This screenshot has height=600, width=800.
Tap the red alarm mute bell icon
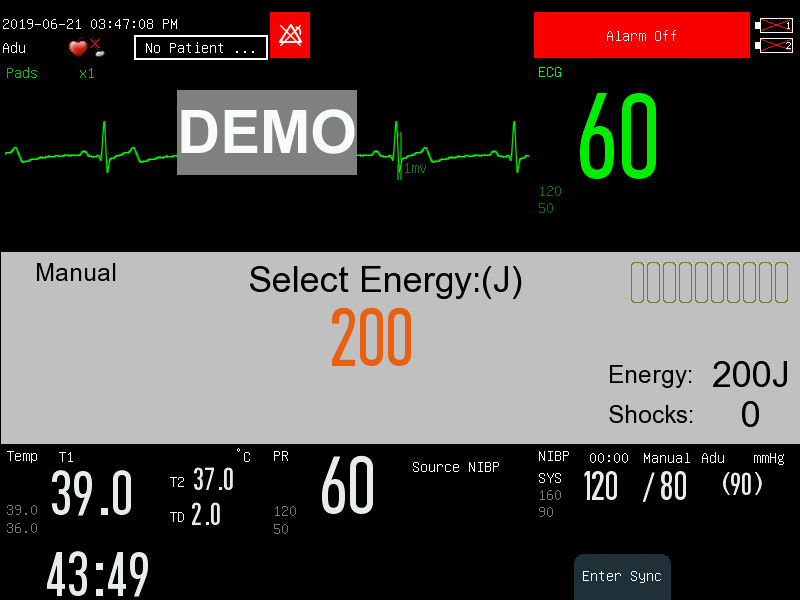pos(290,35)
